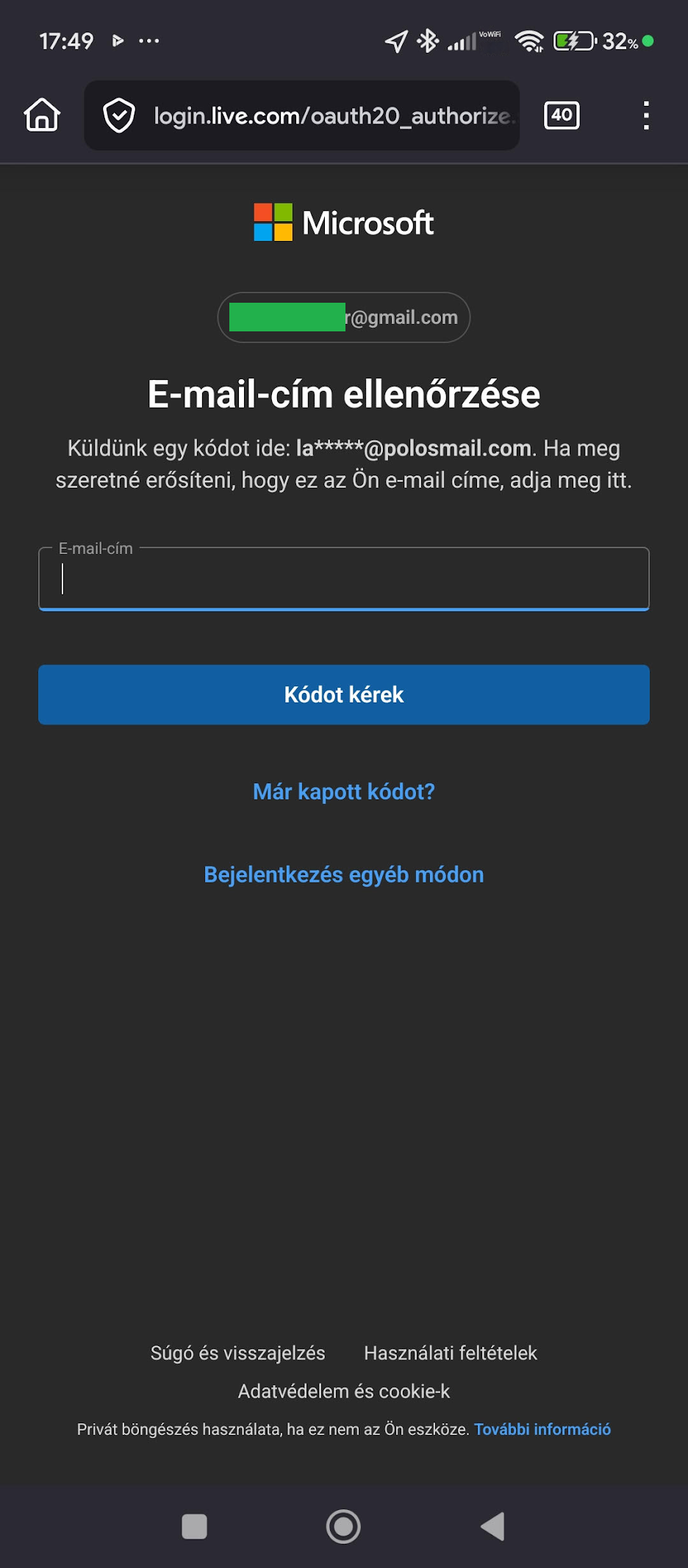Open the tab switcher showing 40 tabs
The width and height of the screenshot is (688, 1568).
pyautogui.click(x=562, y=115)
